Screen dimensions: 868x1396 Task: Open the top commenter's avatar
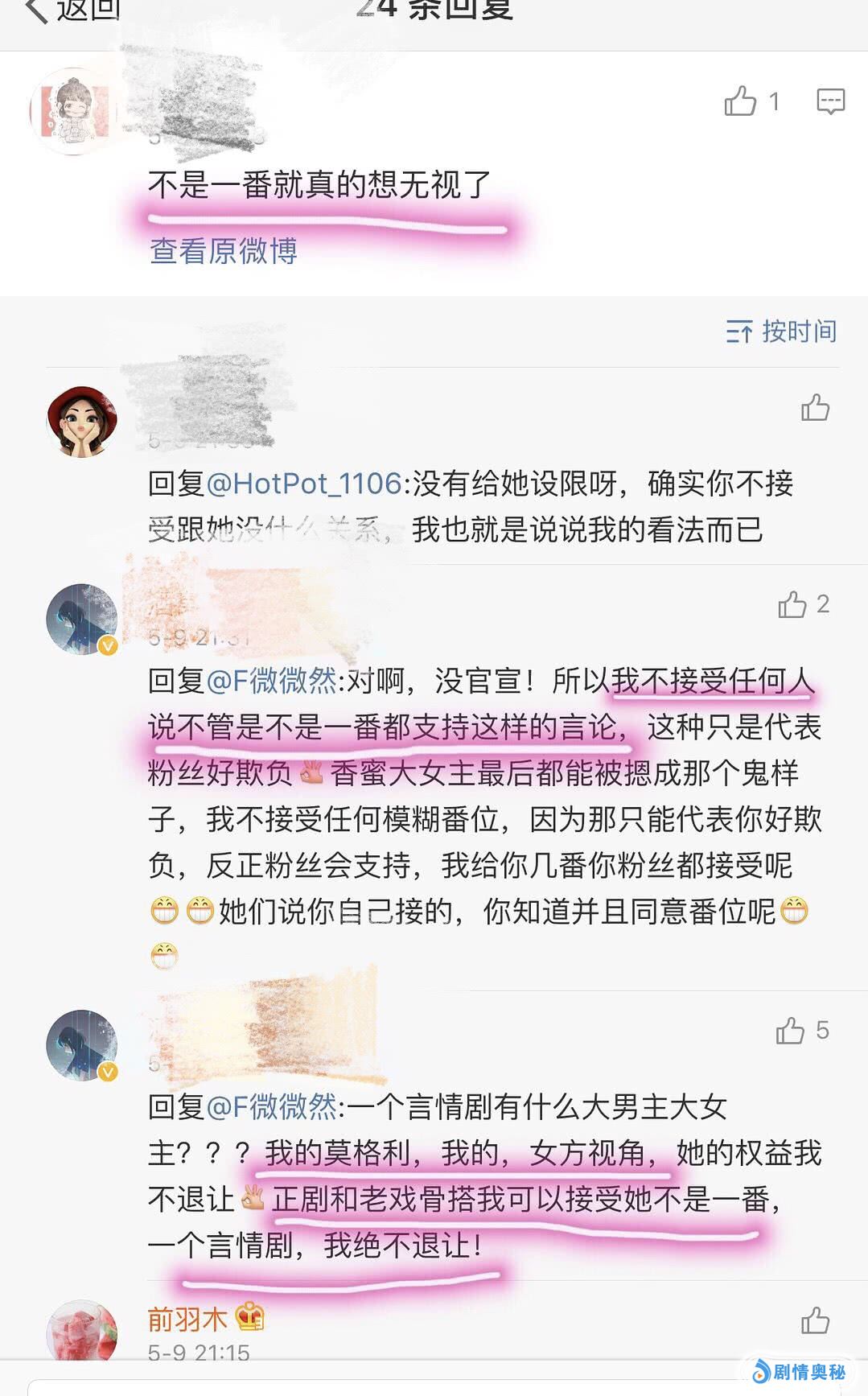(x=74, y=110)
